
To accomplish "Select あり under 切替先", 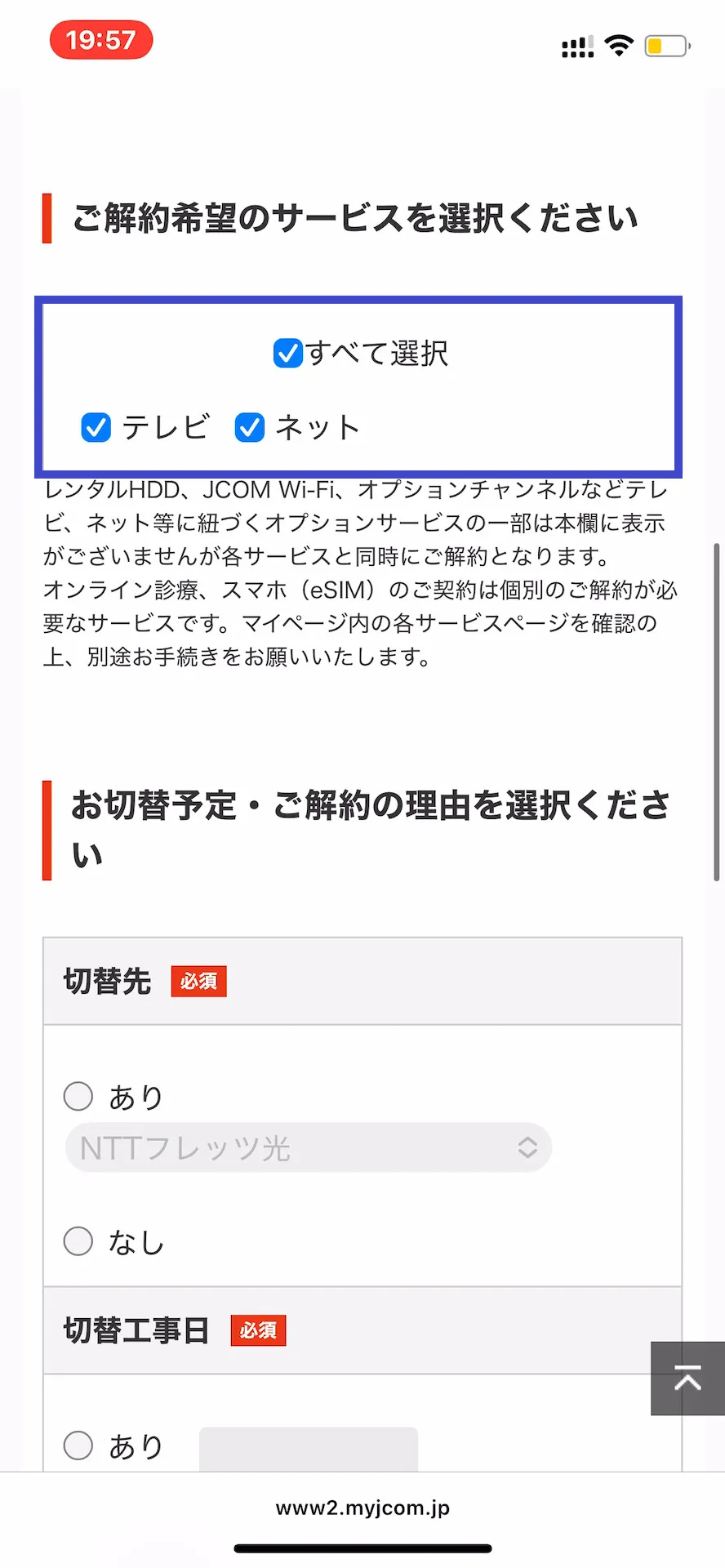I will [78, 1096].
